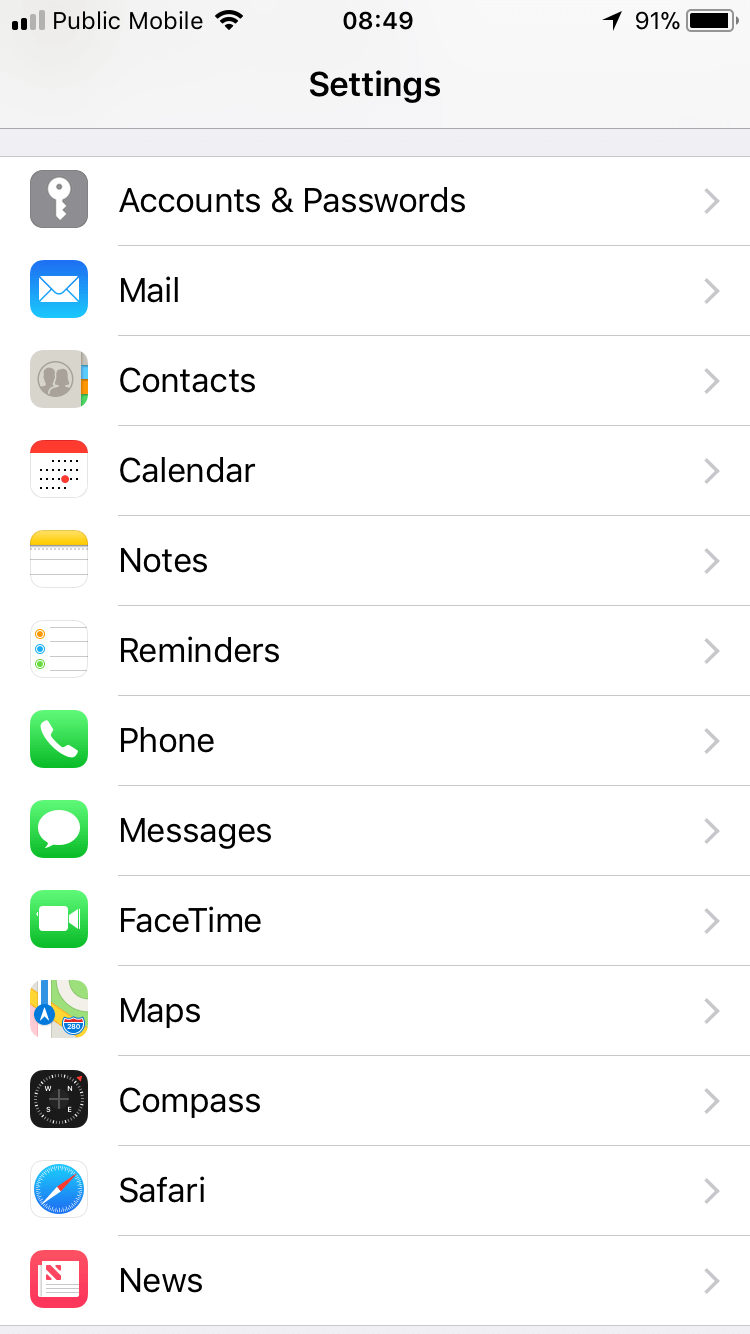
Task: Open Mail settings
Action: click(375, 291)
